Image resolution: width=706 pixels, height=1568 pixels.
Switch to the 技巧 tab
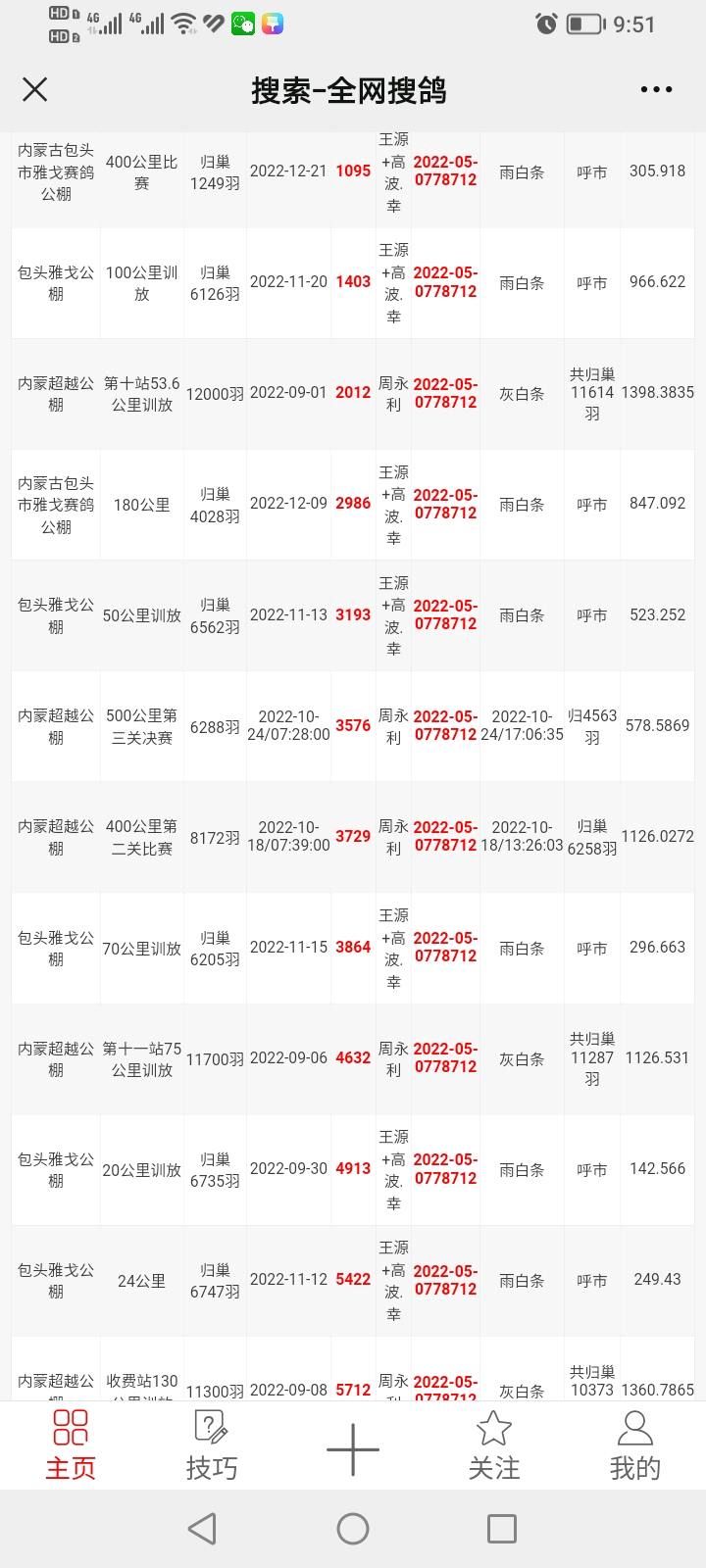212,1445
